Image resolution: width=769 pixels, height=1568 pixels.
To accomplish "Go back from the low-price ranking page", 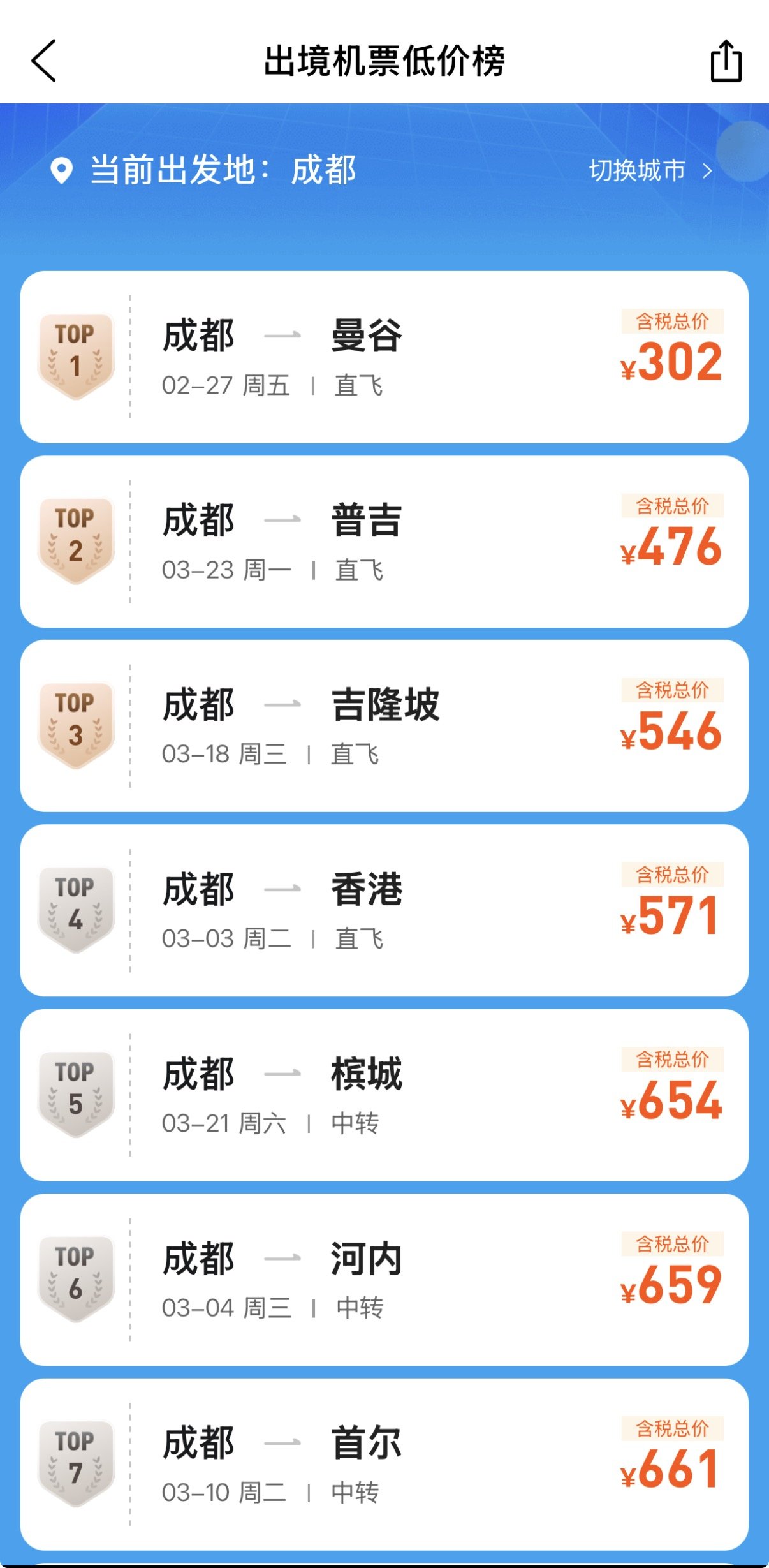I will [x=44, y=61].
